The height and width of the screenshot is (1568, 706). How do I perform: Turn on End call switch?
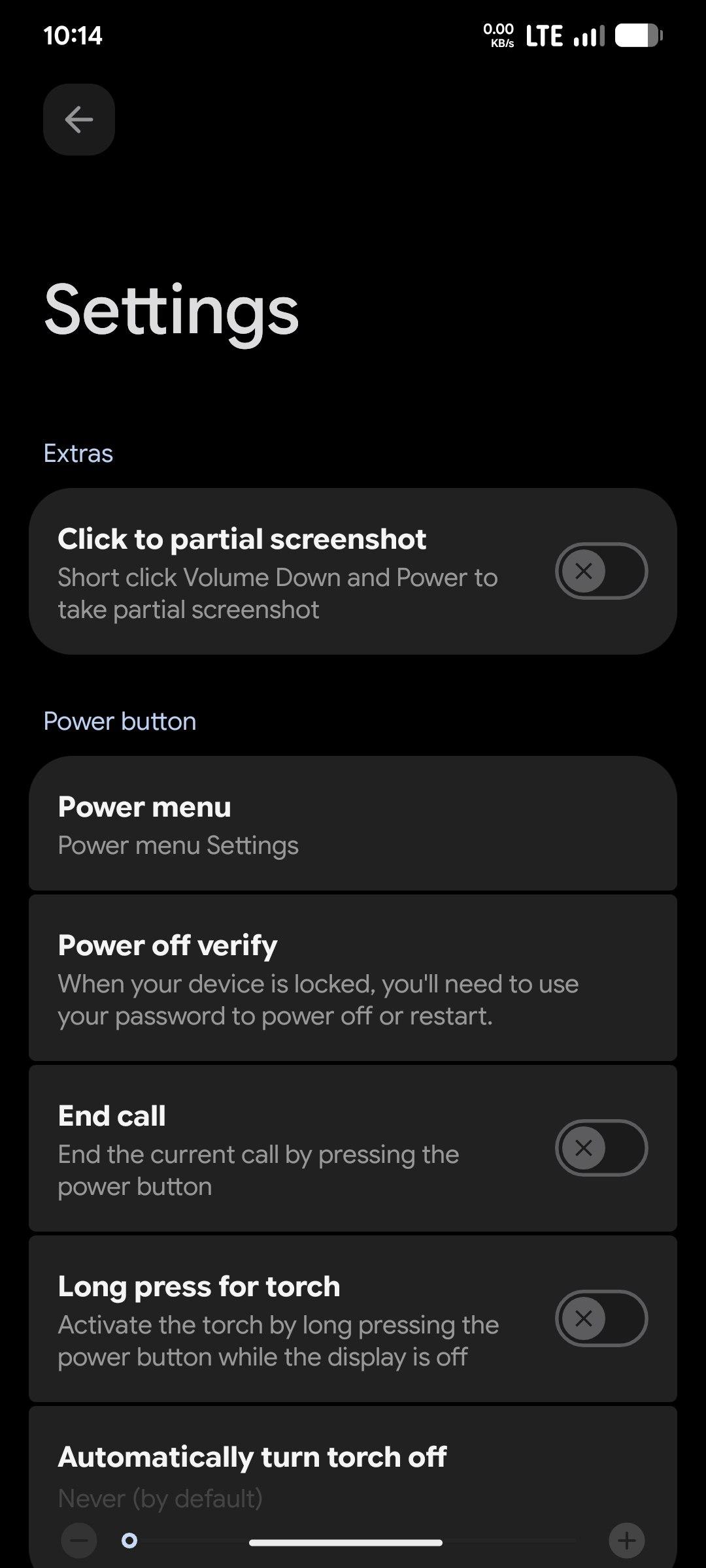click(601, 1148)
